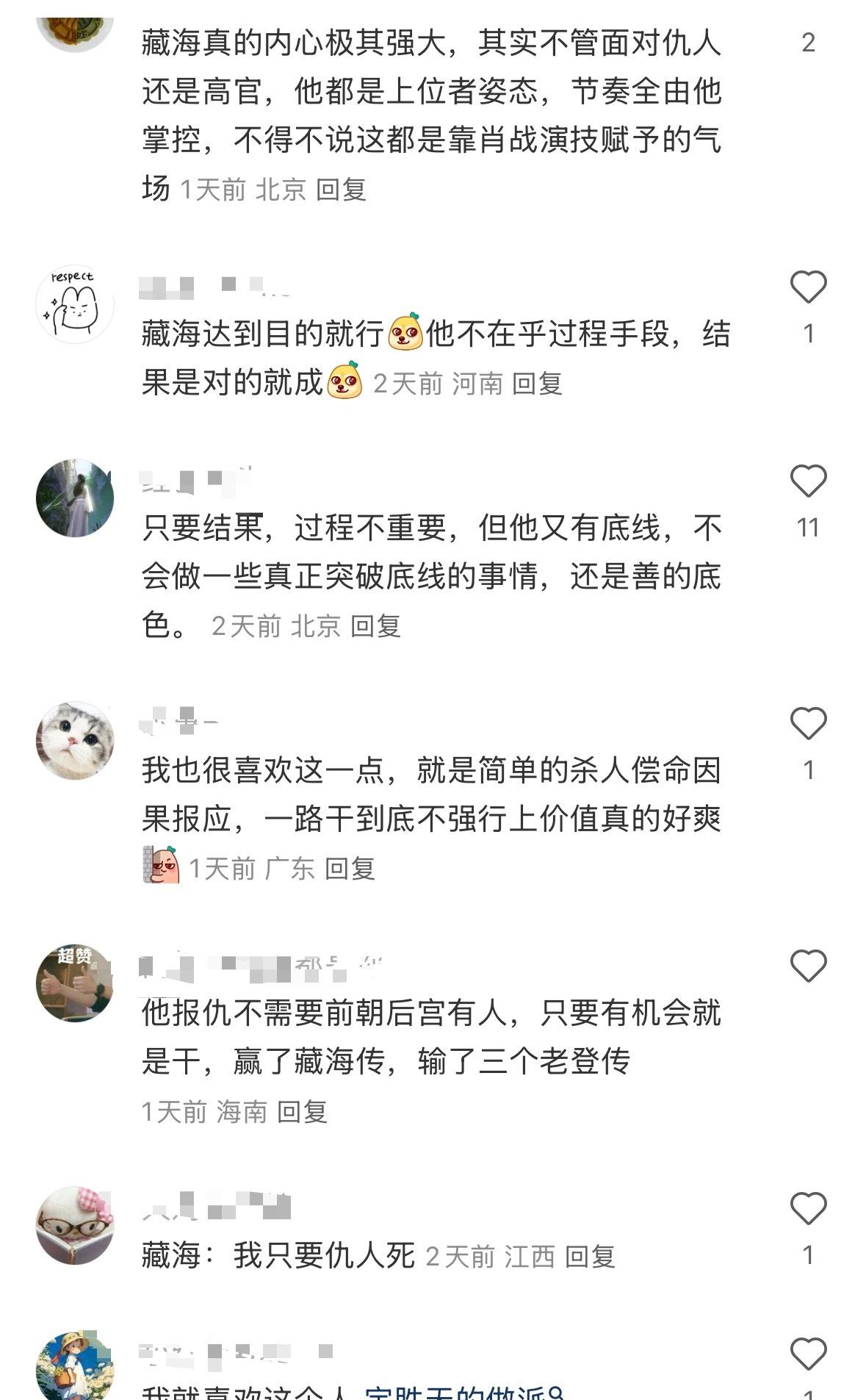This screenshot has width=866, height=1400.
Task: Like the partly visible comment at the bottom
Action: tap(808, 1354)
